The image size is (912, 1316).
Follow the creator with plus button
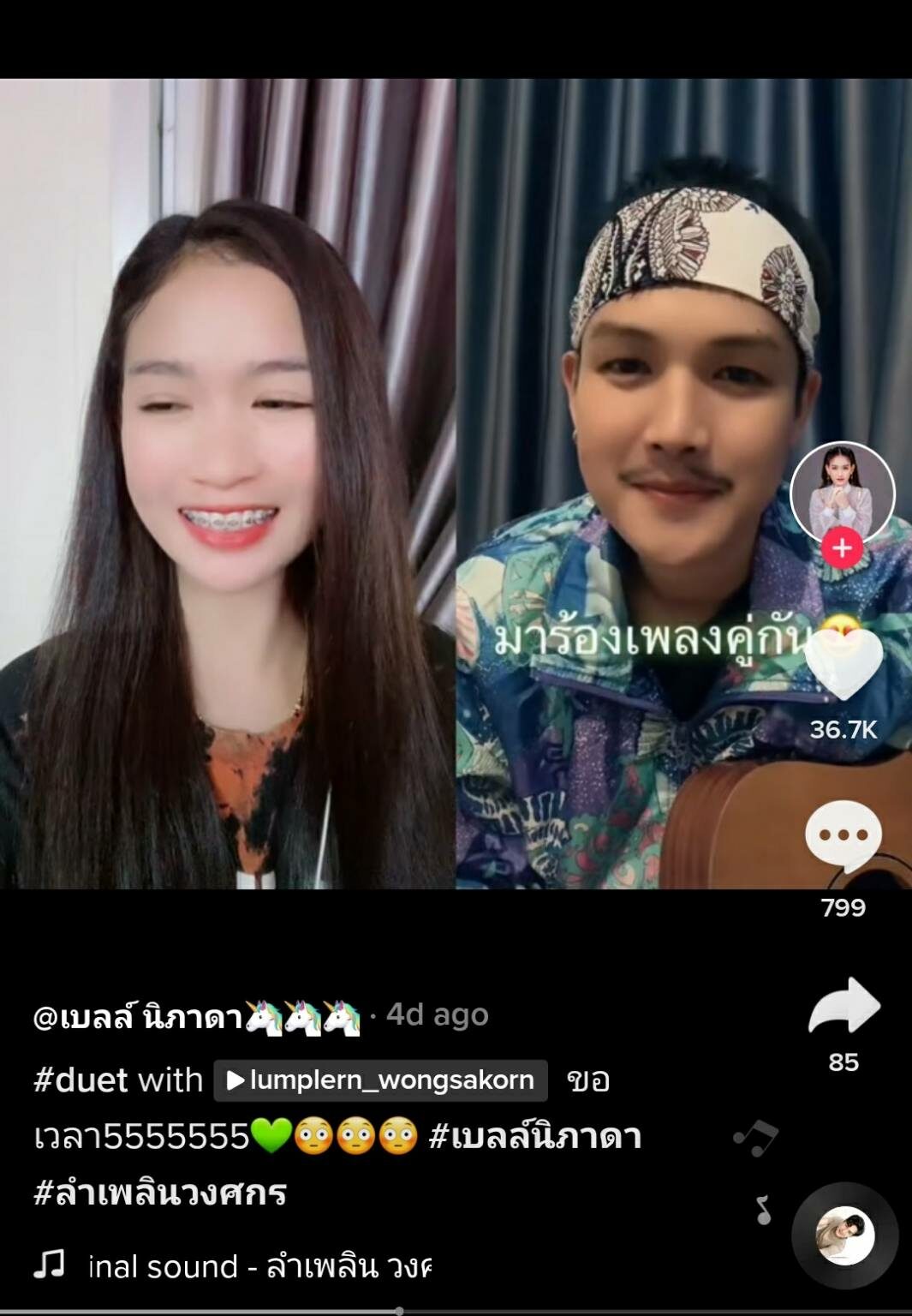coord(842,547)
